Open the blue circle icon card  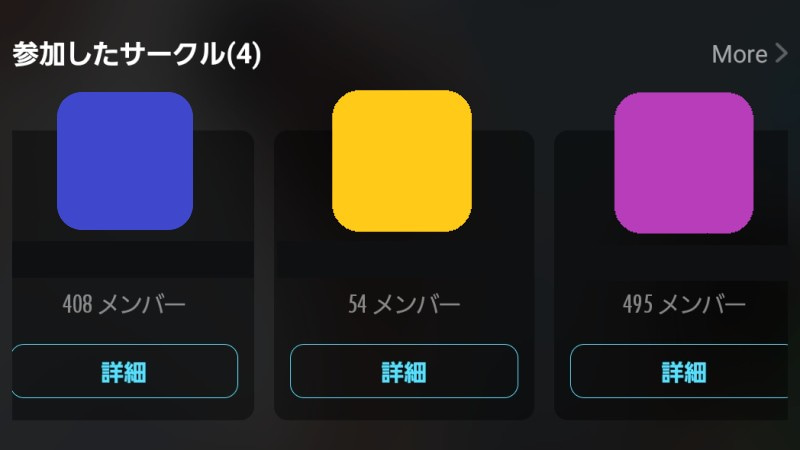pyautogui.click(x=125, y=161)
